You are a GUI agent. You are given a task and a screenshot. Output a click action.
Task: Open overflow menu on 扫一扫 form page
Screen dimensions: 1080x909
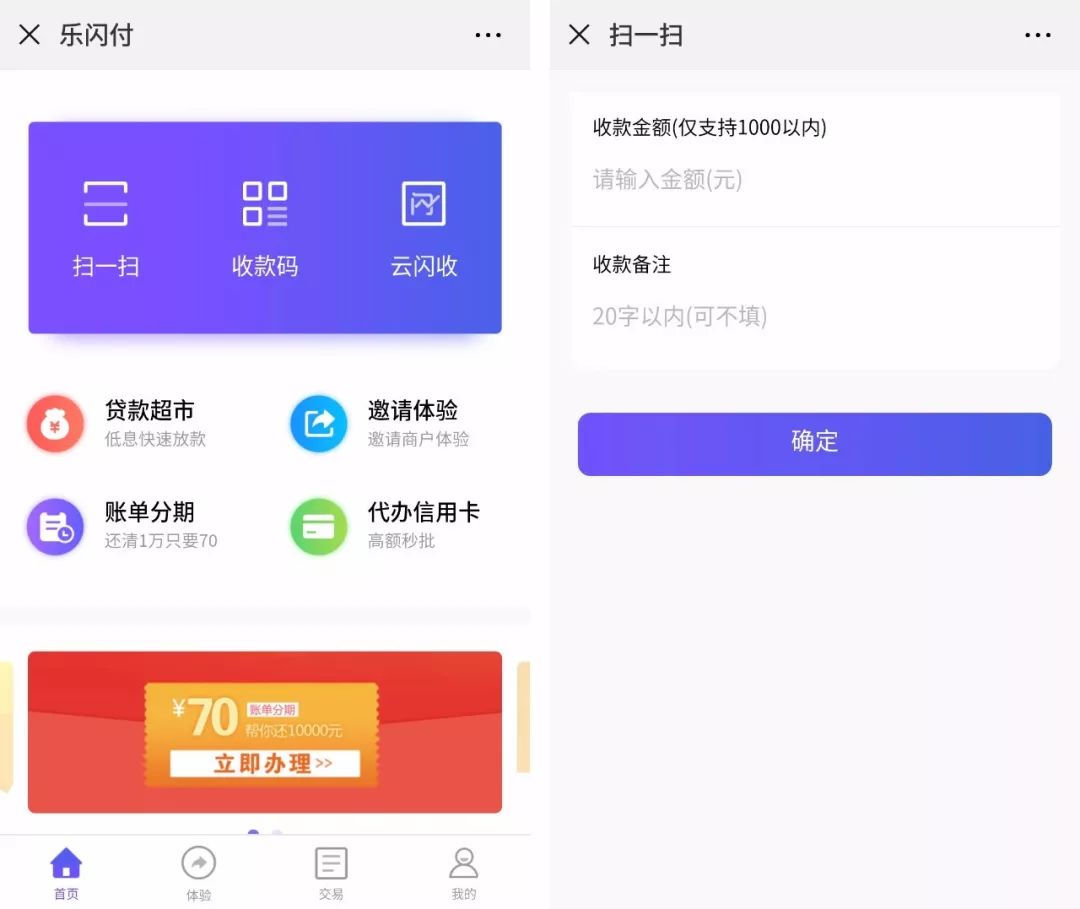click(1038, 35)
